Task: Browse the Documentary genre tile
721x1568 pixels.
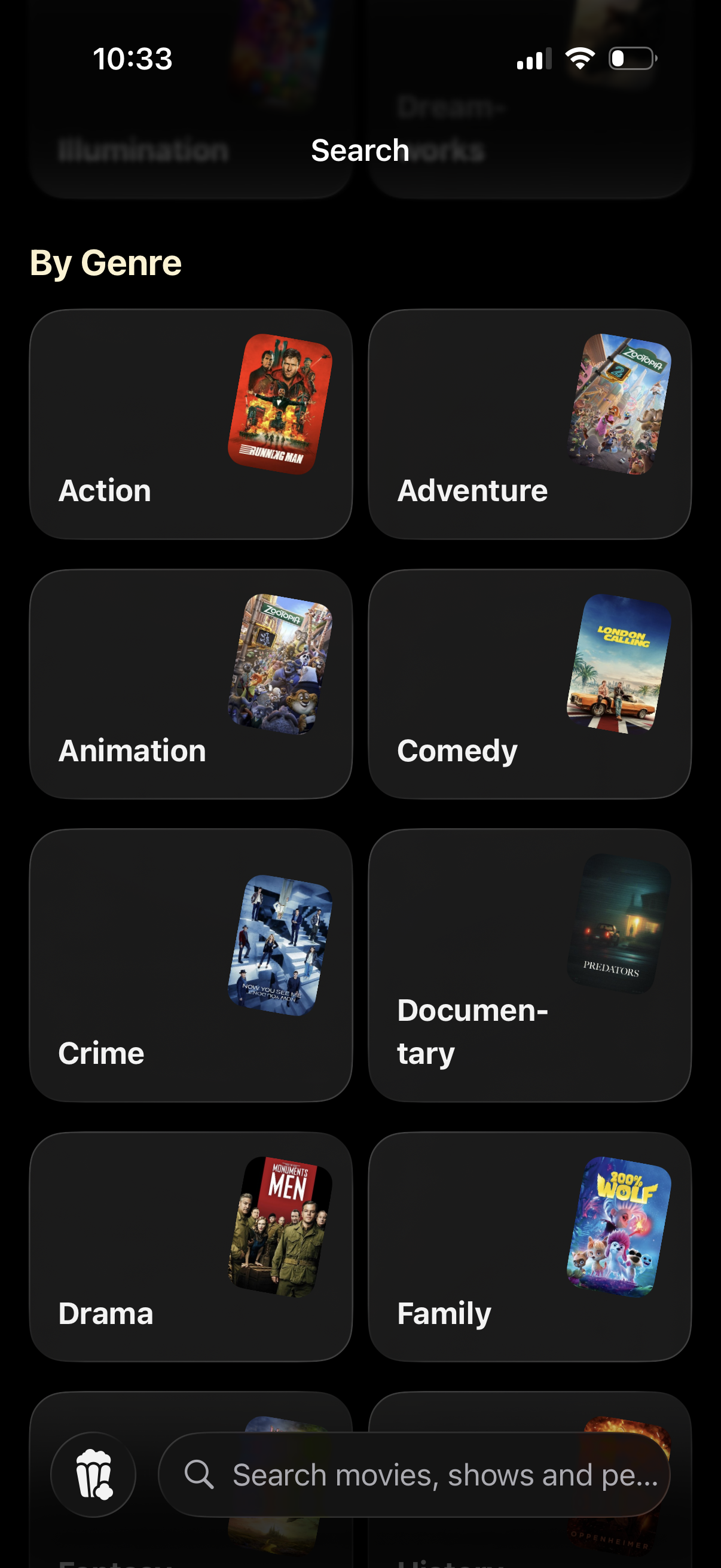Action: coord(529,971)
